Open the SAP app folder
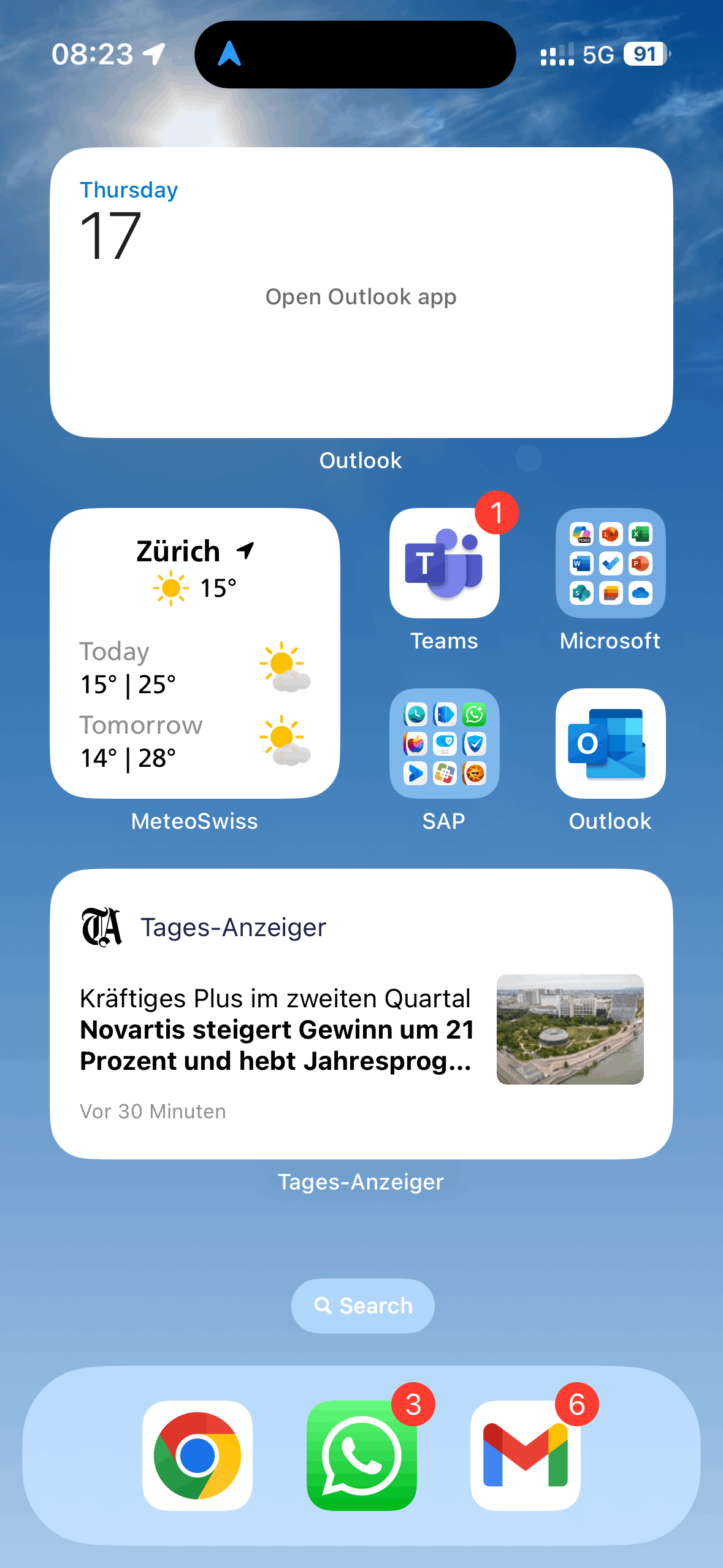The image size is (723, 1568). [444, 744]
